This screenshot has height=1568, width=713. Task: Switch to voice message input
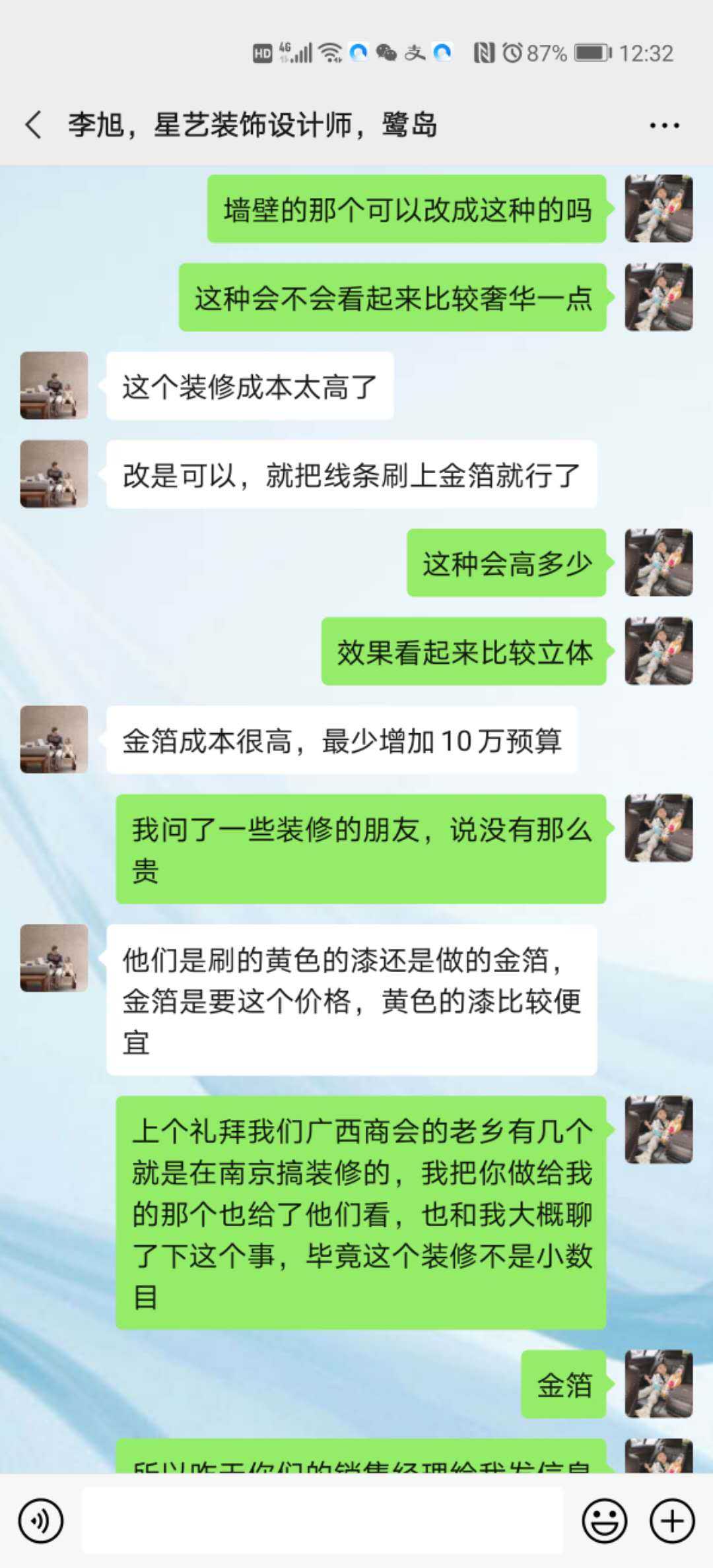[41, 1521]
